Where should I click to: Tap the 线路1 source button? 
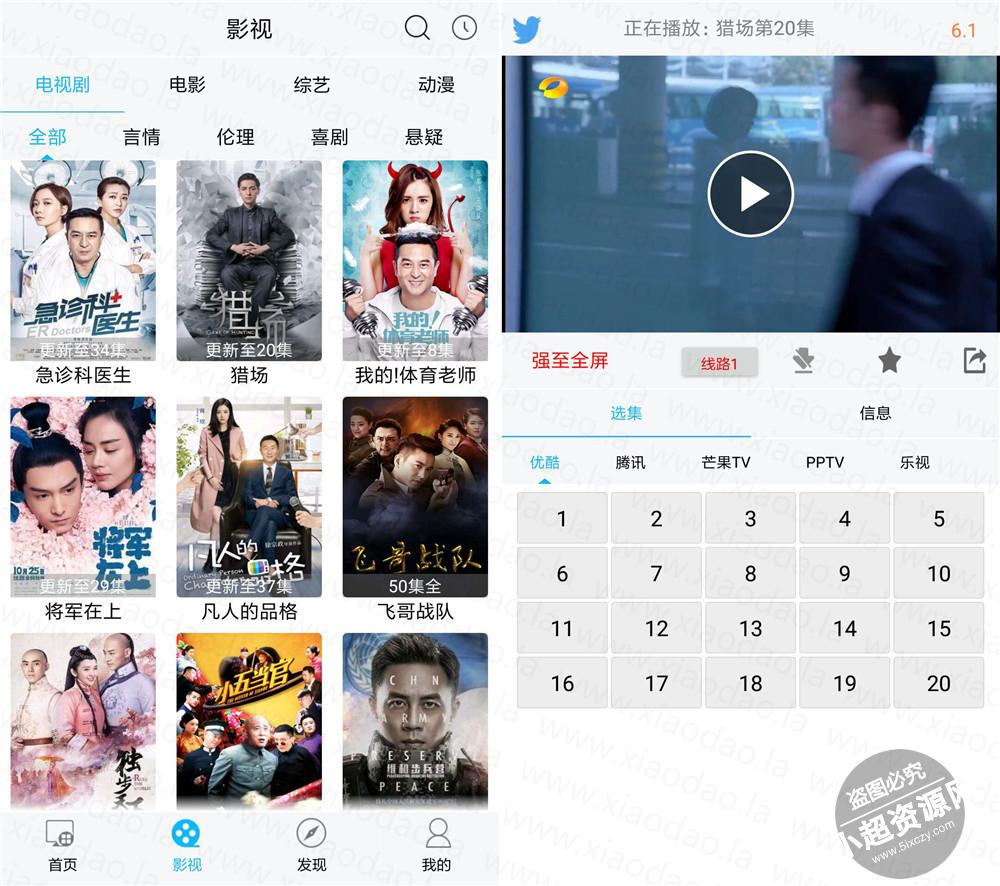[x=719, y=363]
